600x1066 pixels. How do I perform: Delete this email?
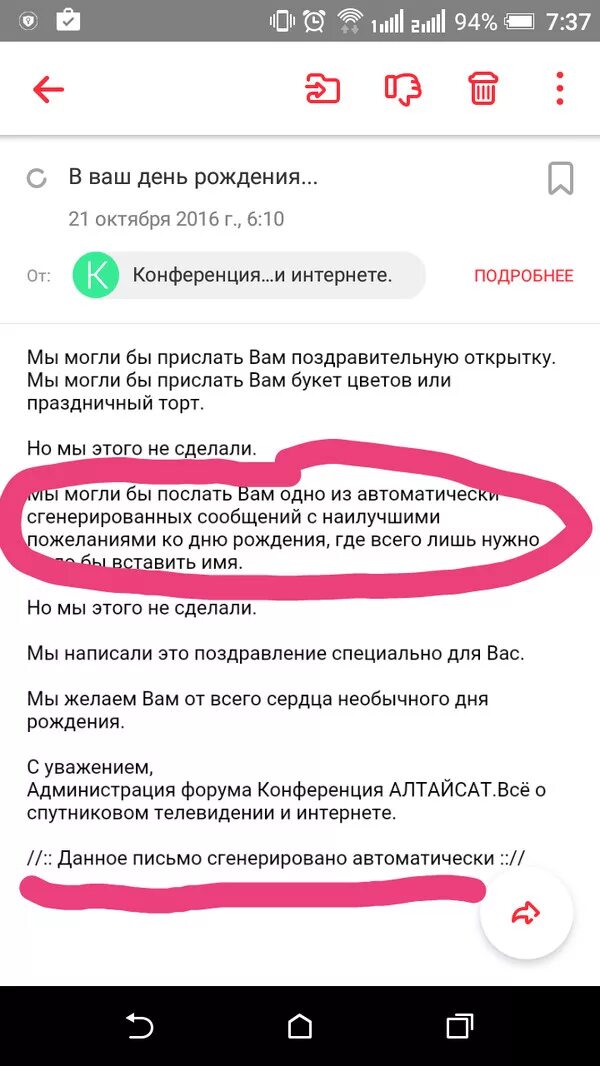tap(483, 89)
